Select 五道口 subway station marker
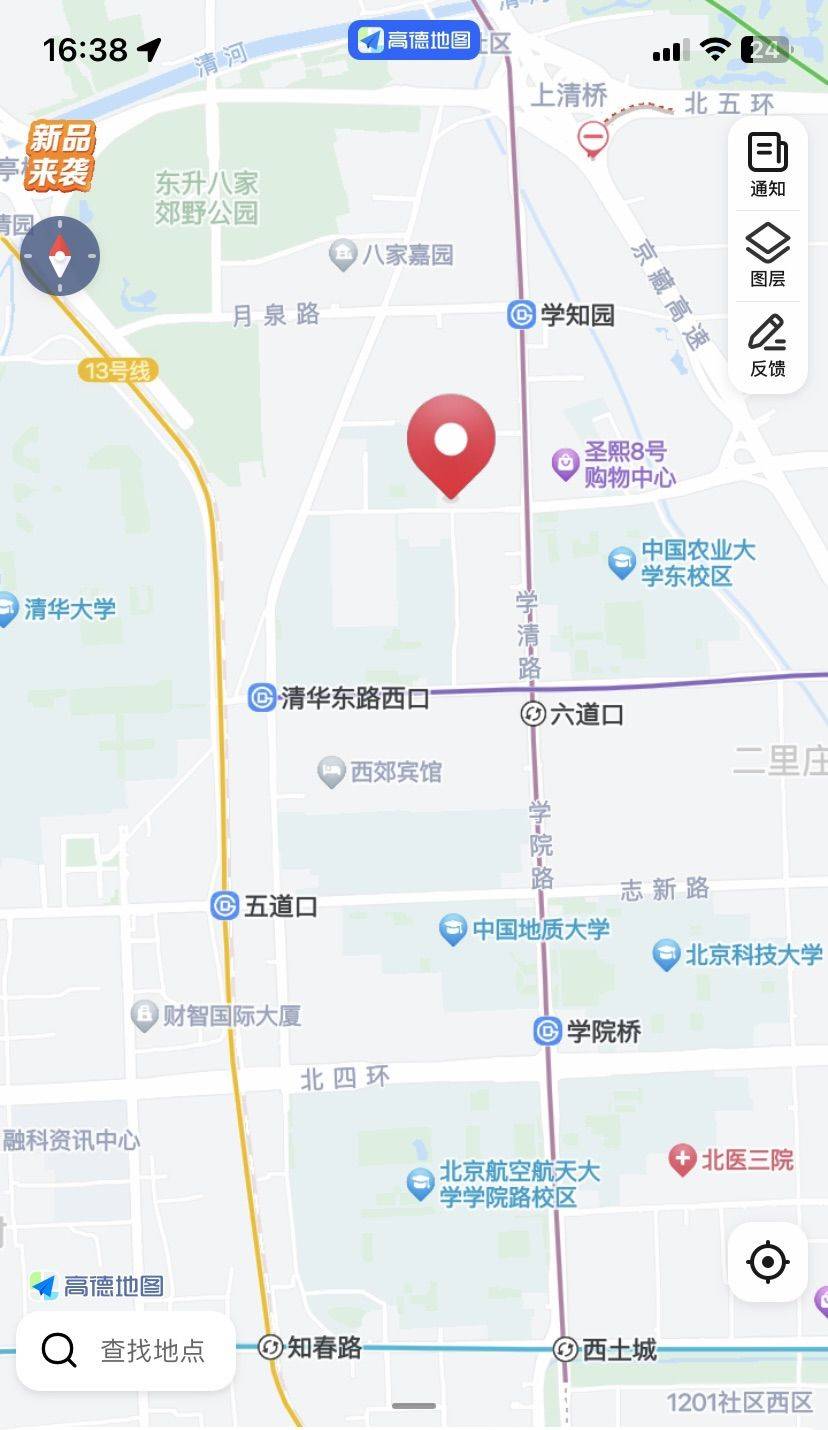Image resolution: width=828 pixels, height=1430 pixels. (x=225, y=906)
